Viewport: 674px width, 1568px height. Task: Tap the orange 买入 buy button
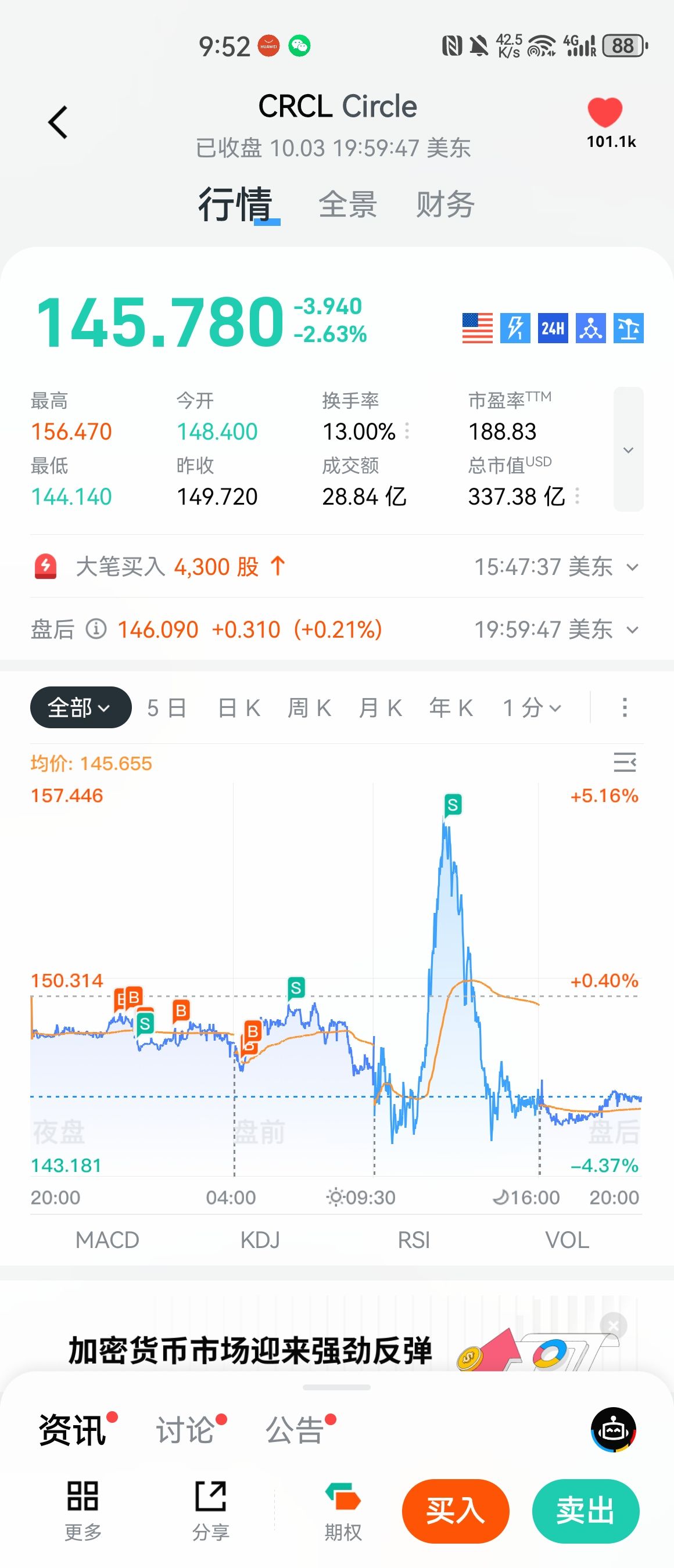456,1511
